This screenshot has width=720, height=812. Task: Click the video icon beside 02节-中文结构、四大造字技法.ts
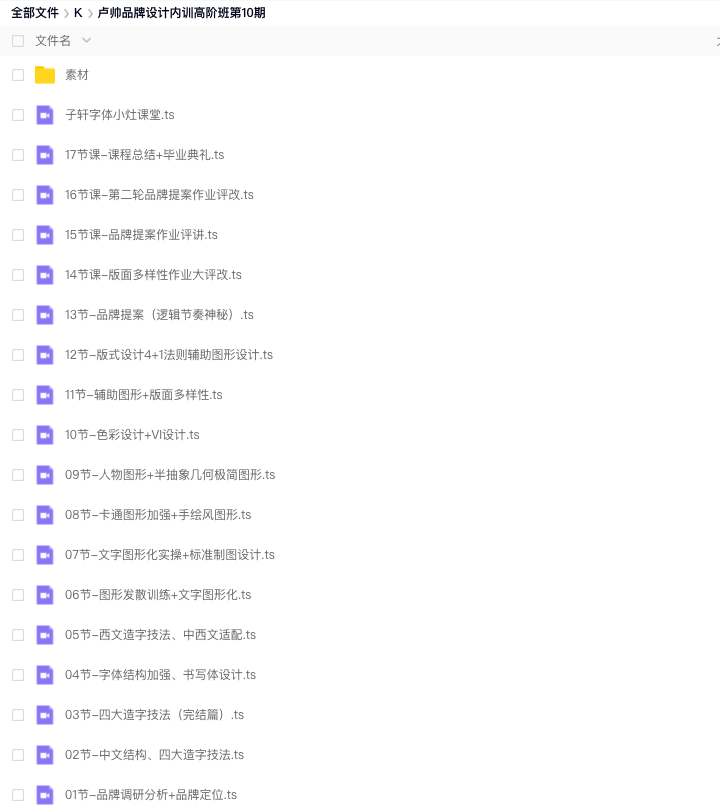[44, 754]
